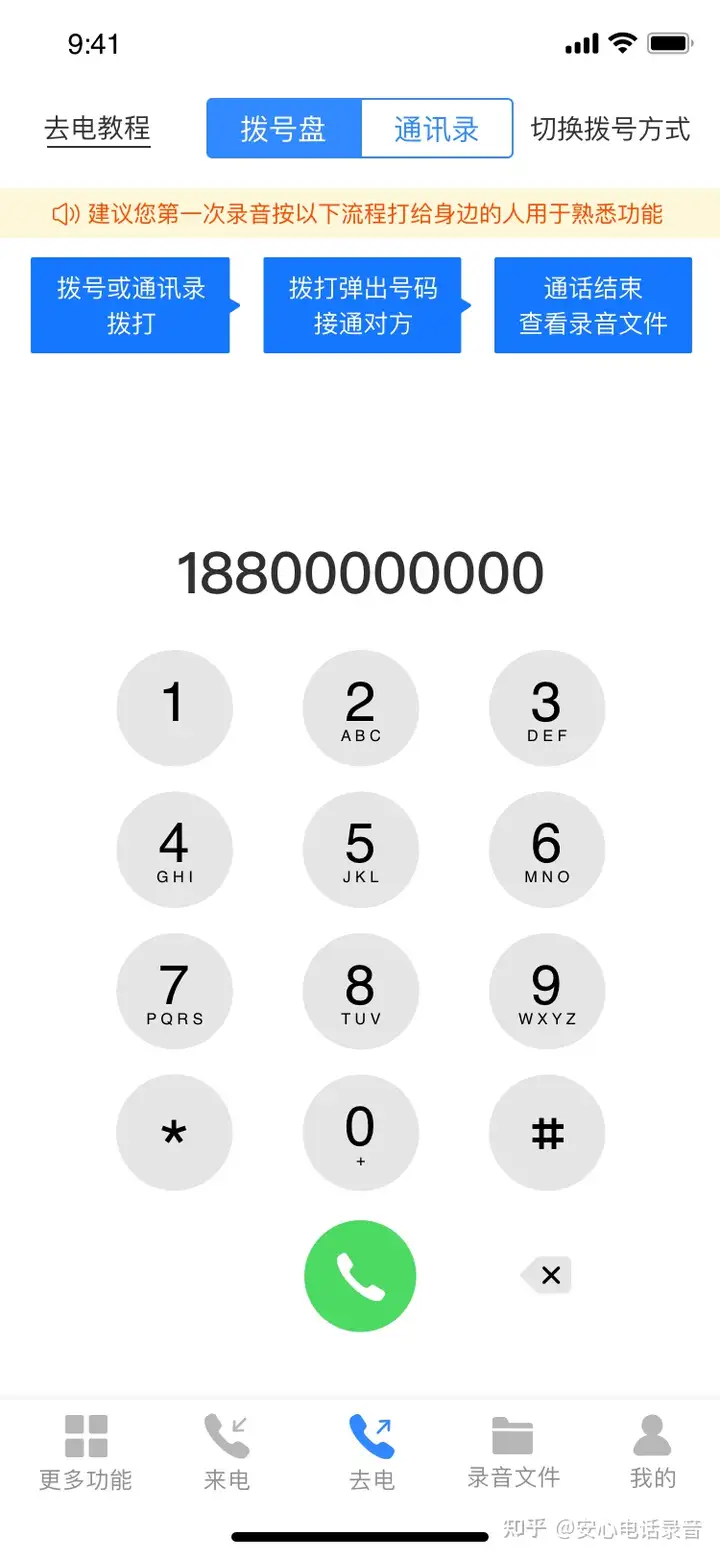The height and width of the screenshot is (1559, 720).
Task: Tap 切换拨号方式 to change dialing method
Action: [x=610, y=129]
